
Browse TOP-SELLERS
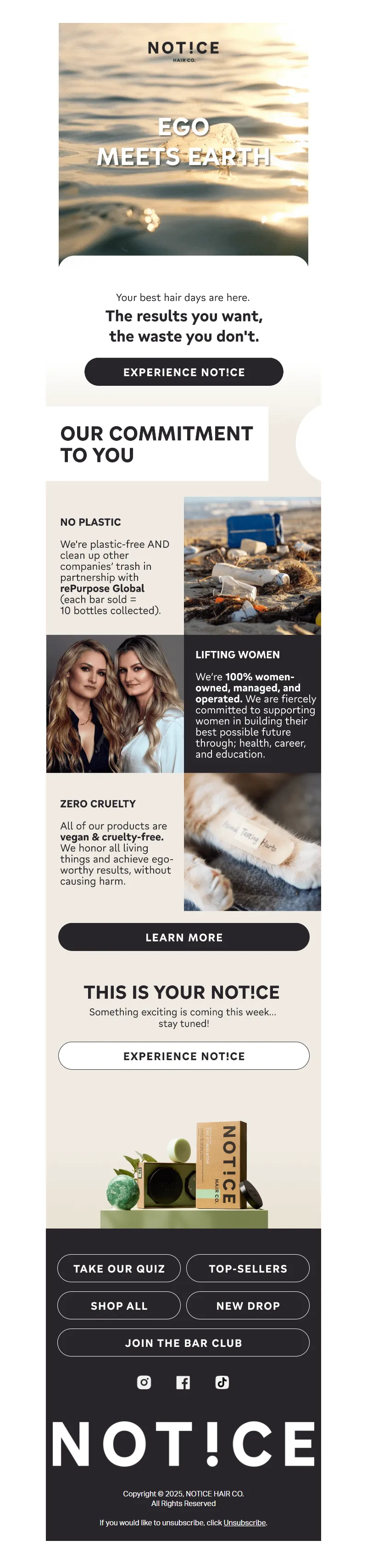point(248,1268)
